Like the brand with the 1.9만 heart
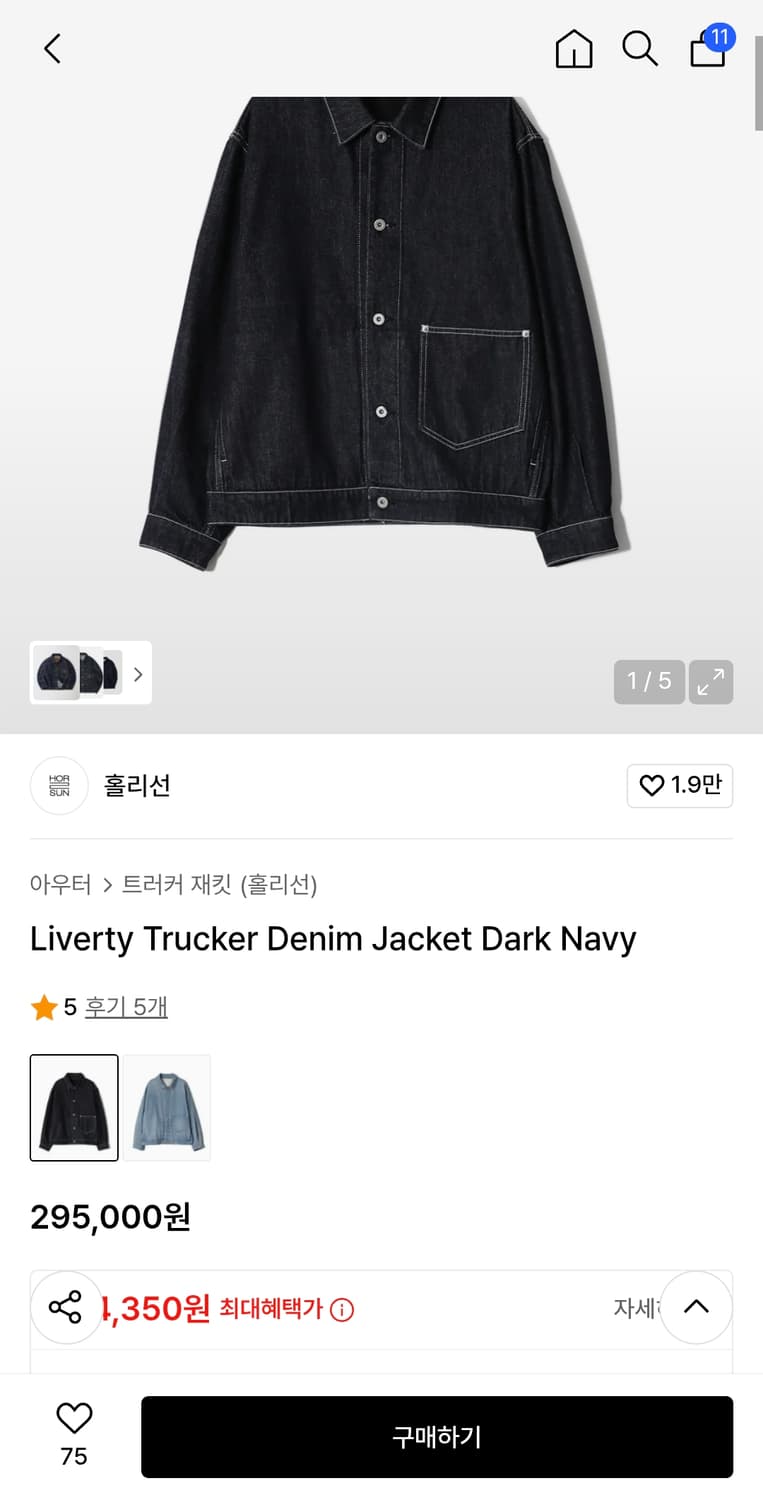Viewport: 763px width, 1500px height. tap(680, 786)
